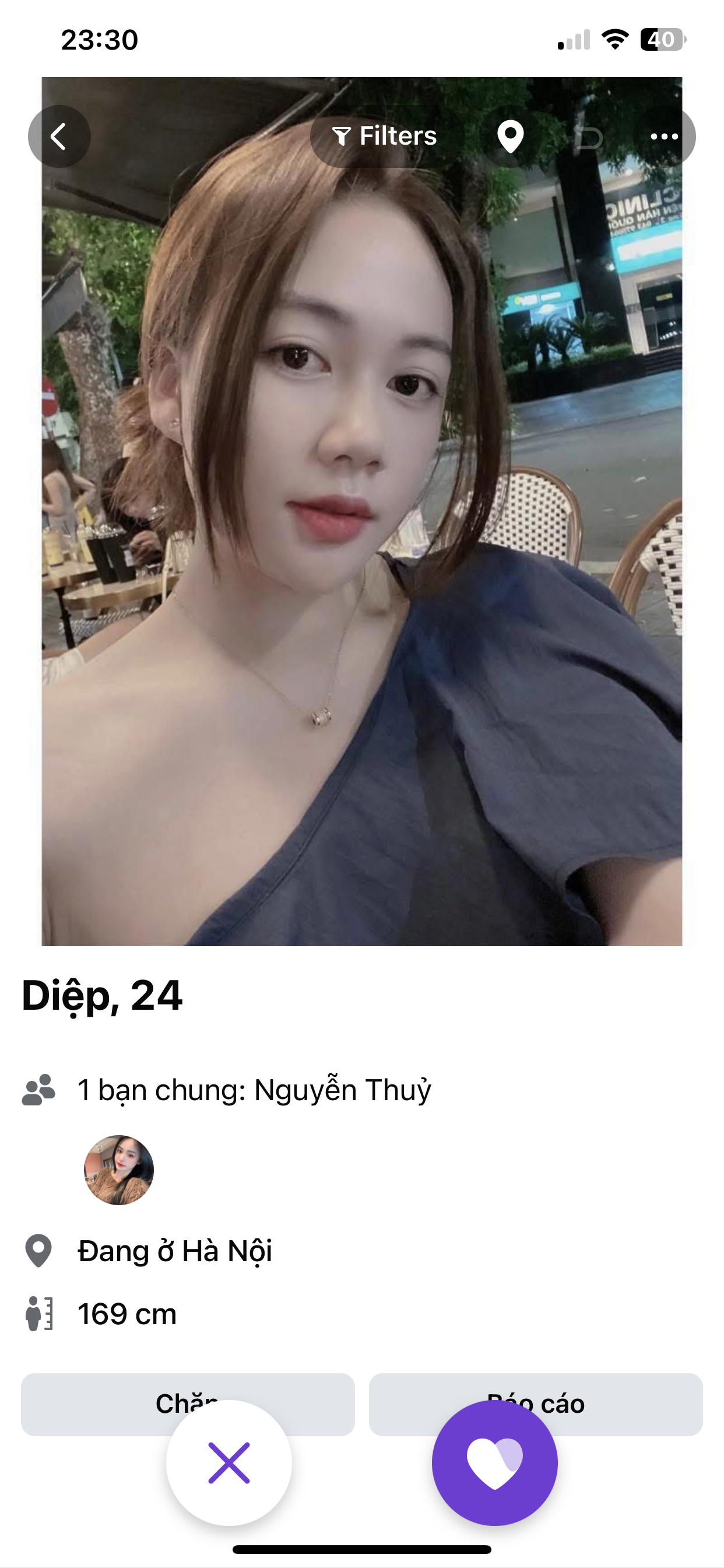Screen dimensions: 724x1568
Task: Undo the last swipe action
Action: [588, 136]
